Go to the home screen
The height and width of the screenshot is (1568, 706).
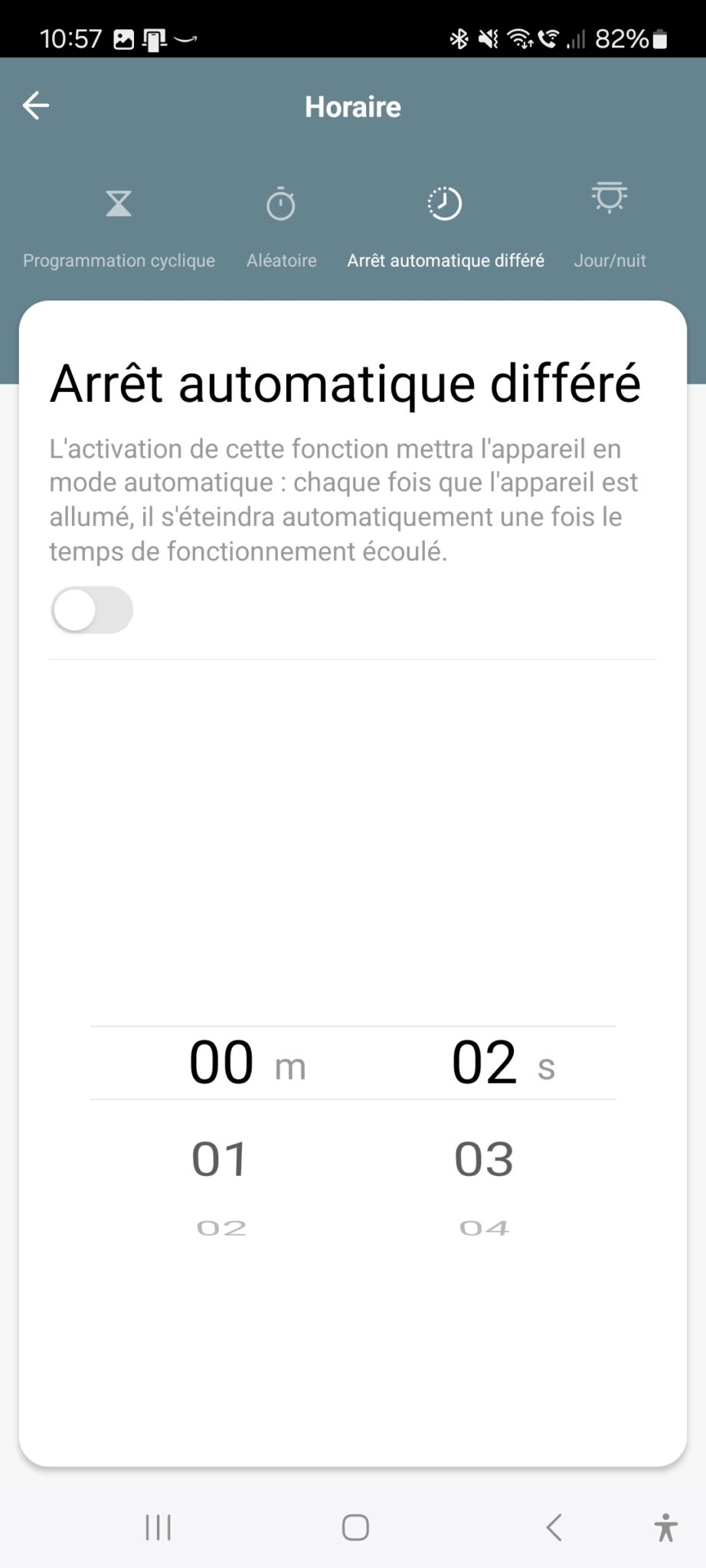355,1527
